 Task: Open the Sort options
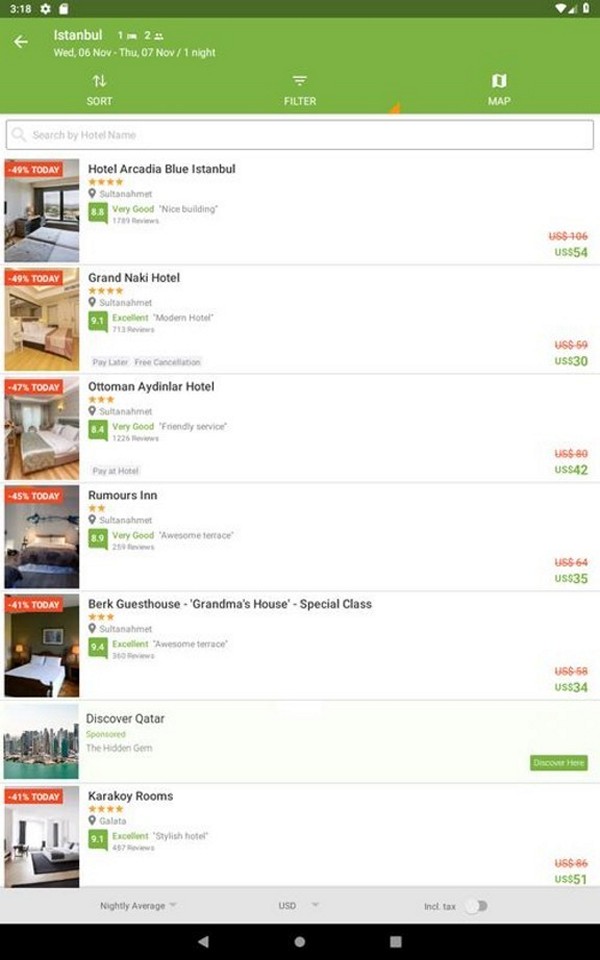[x=99, y=89]
